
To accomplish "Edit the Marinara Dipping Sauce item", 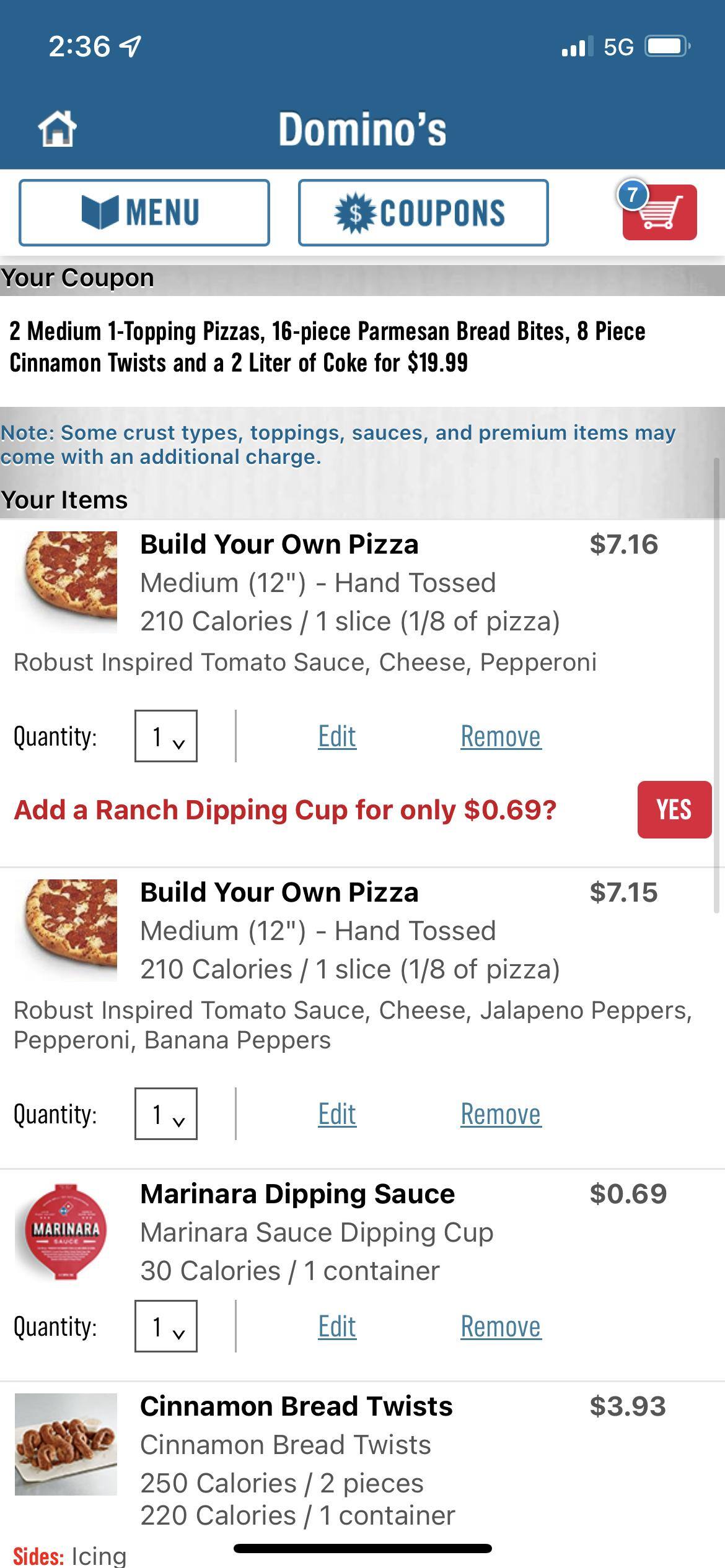I will tap(337, 1326).
